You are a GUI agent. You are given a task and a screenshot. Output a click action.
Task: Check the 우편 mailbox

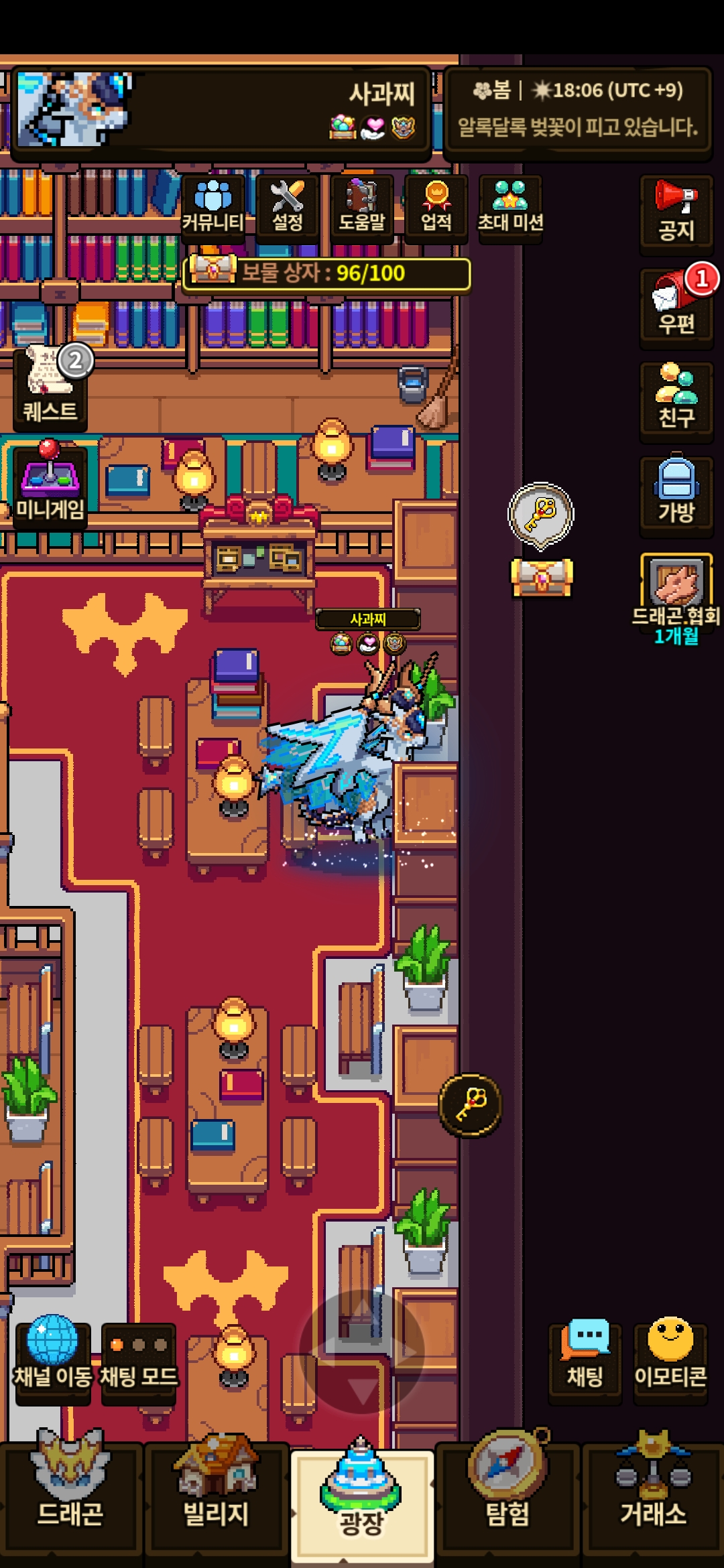click(x=676, y=306)
